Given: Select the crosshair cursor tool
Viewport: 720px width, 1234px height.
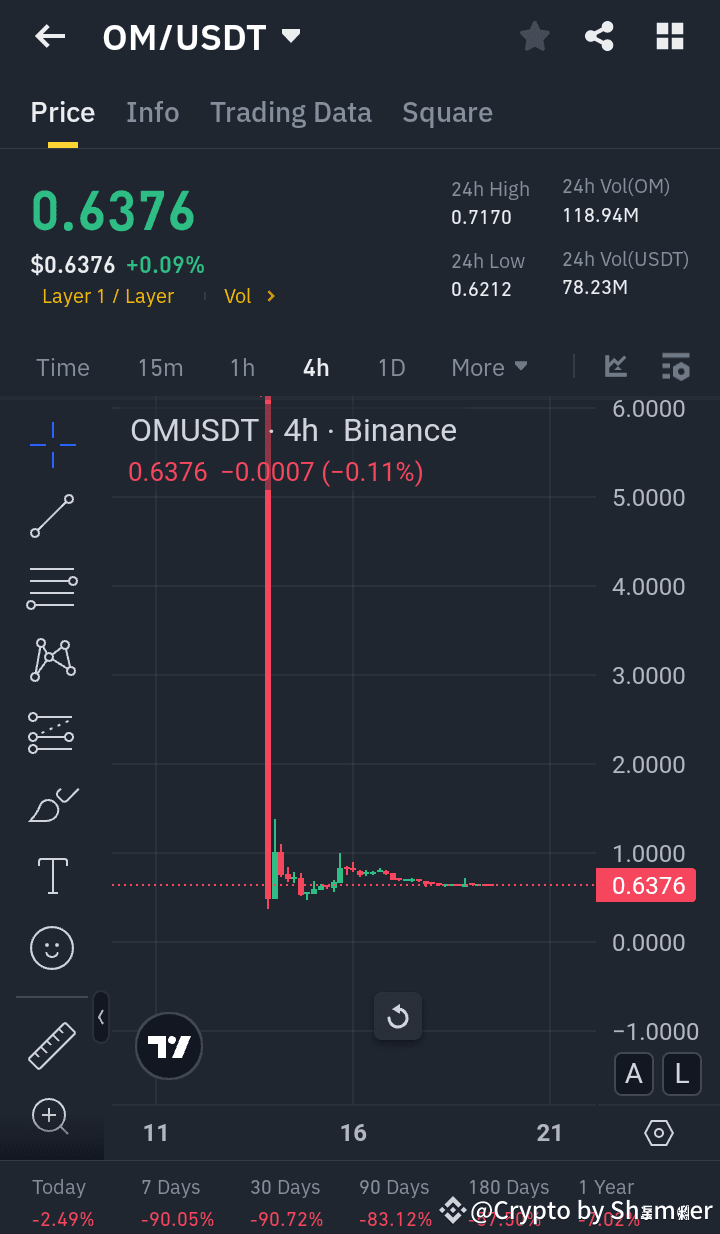Looking at the screenshot, I should coord(51,445).
